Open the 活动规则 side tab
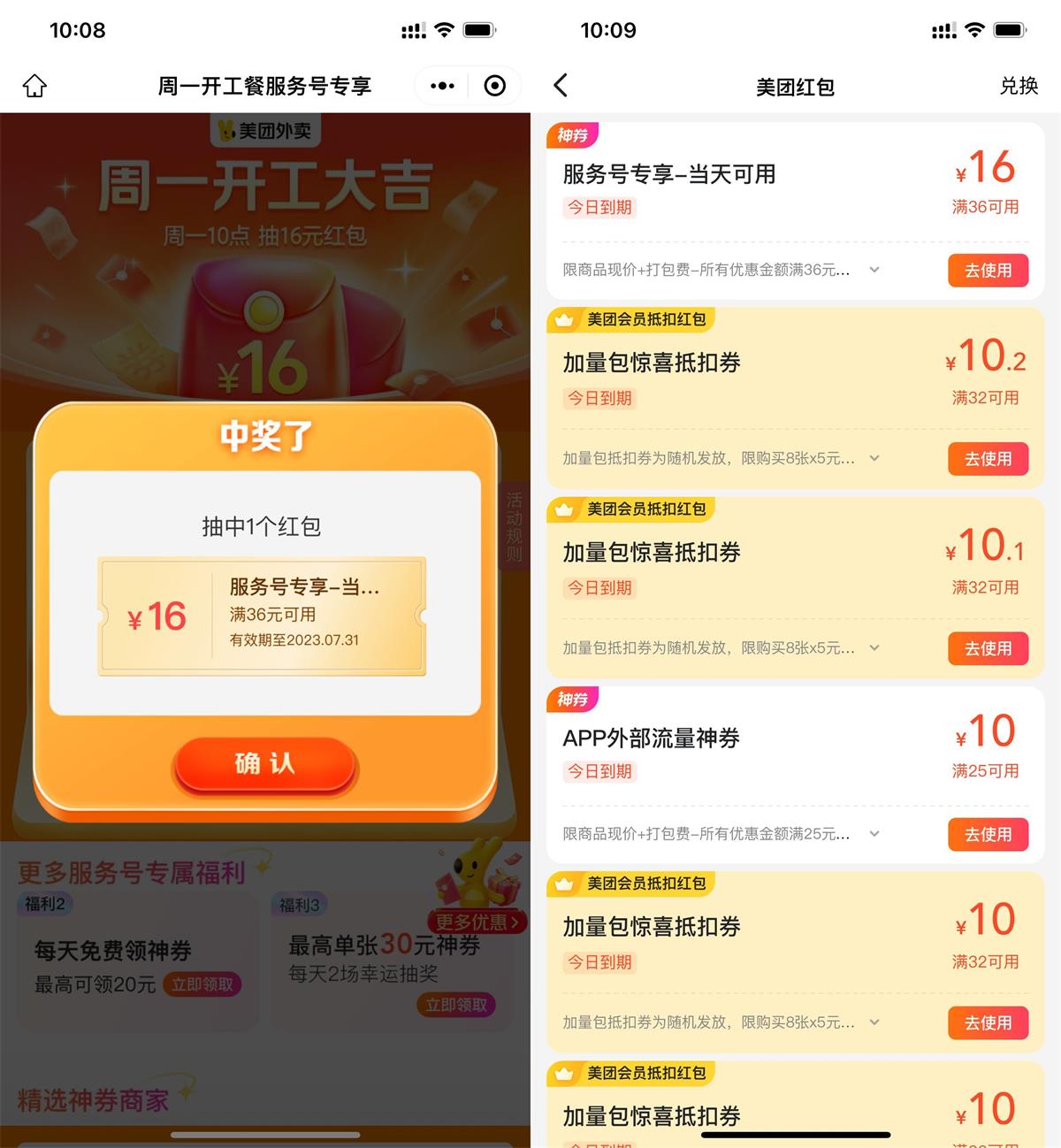Viewport: 1061px width, 1148px height. coord(515,531)
